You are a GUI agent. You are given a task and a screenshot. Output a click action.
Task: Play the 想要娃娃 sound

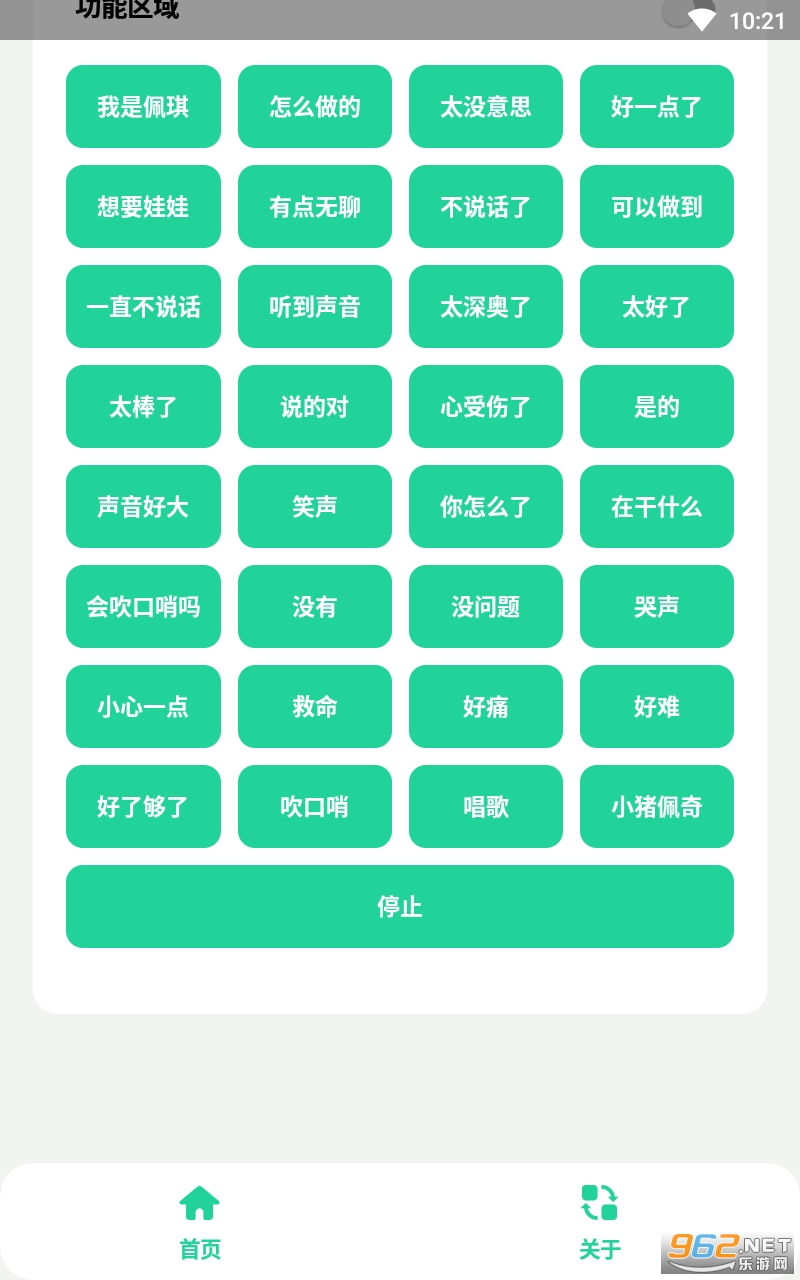tap(143, 207)
